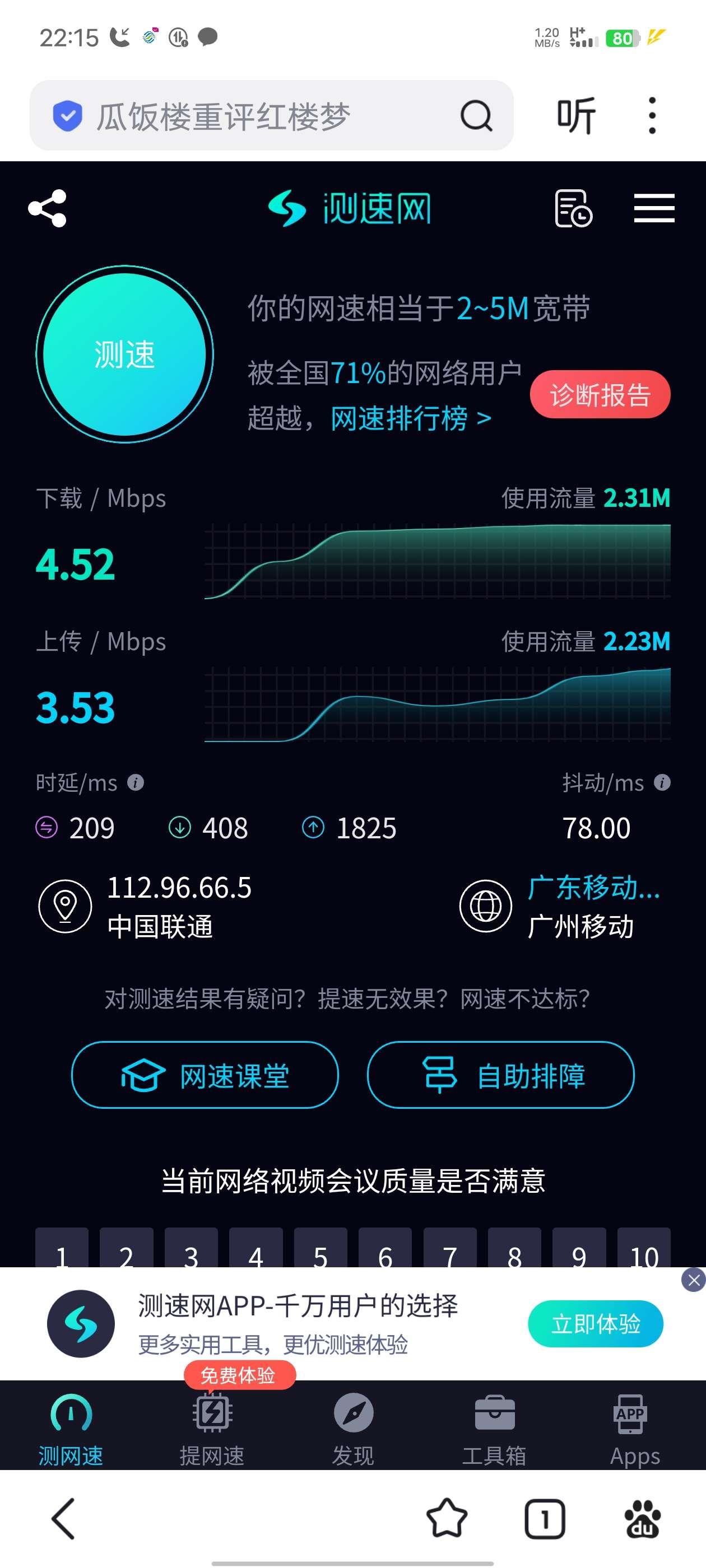Screen dimensions: 706x1568
Task: Open the hamburger menu
Action: 654,208
